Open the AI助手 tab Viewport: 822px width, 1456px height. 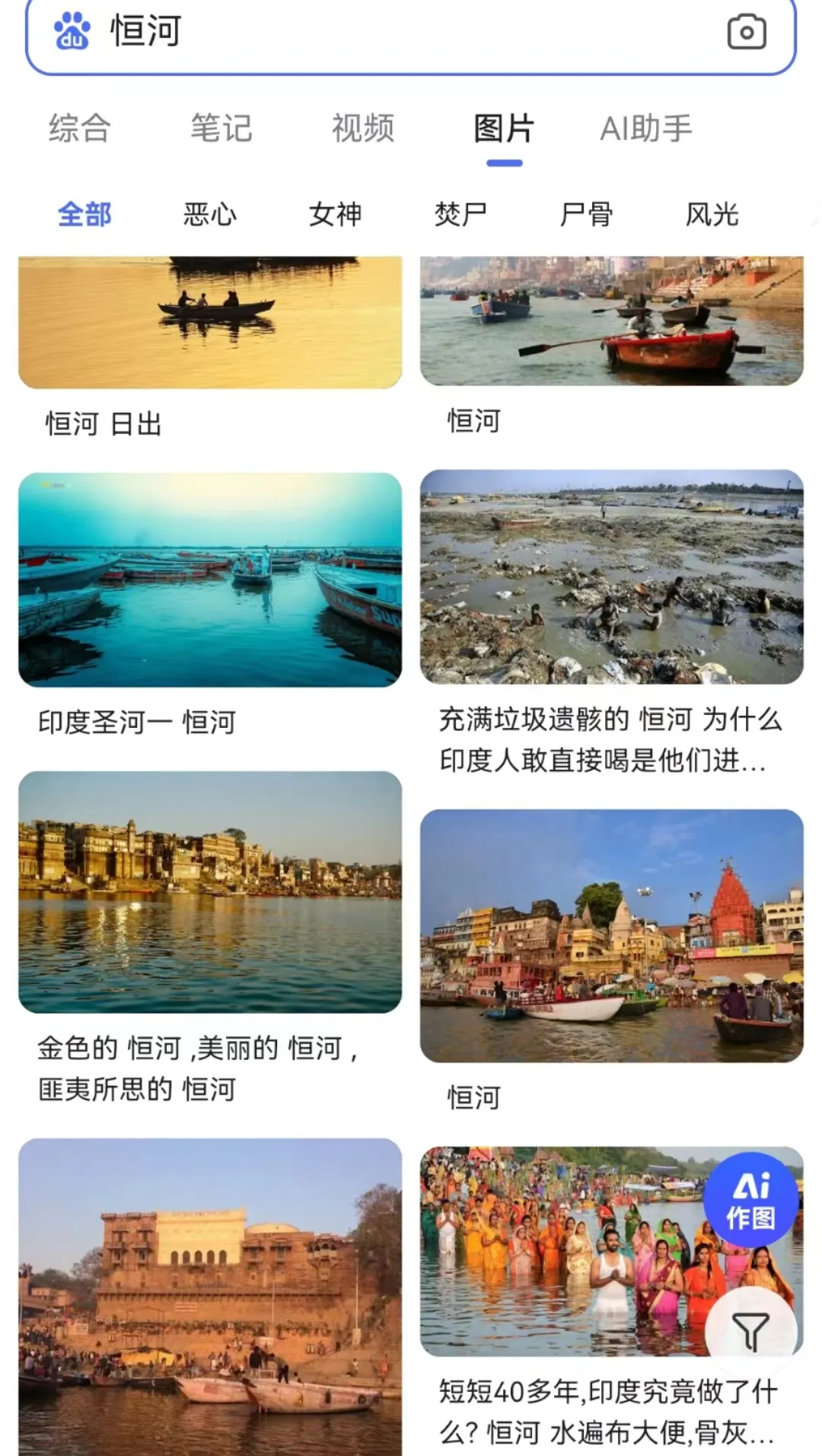pos(645,128)
